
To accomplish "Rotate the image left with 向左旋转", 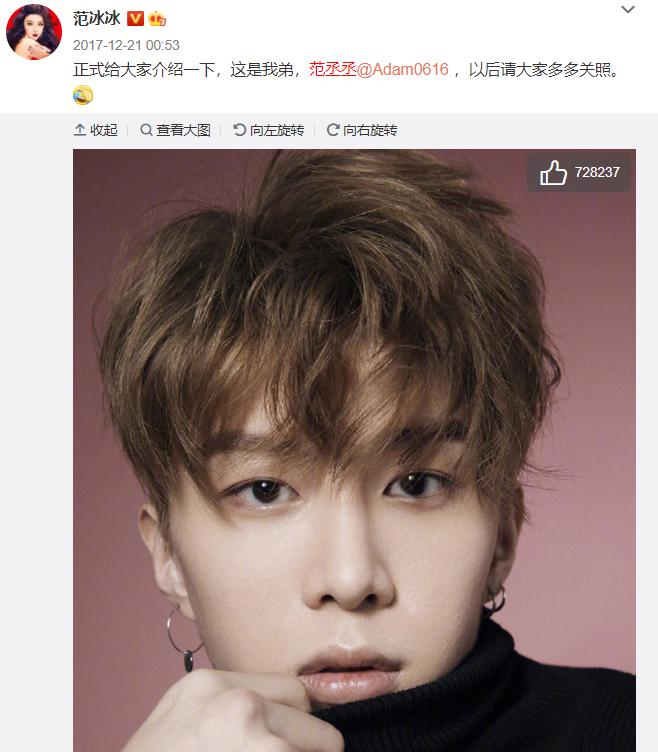I will click(268, 130).
